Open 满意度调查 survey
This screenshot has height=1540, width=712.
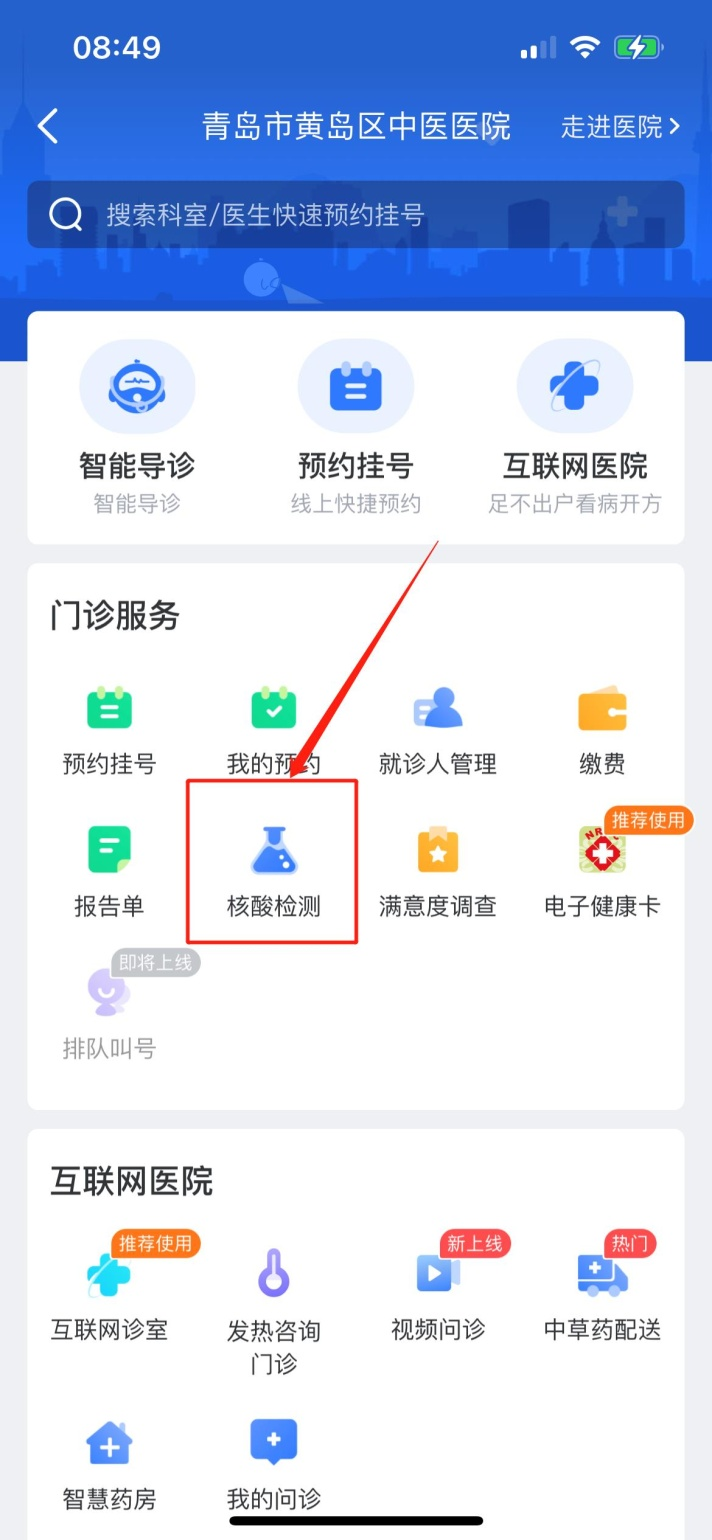click(x=438, y=872)
